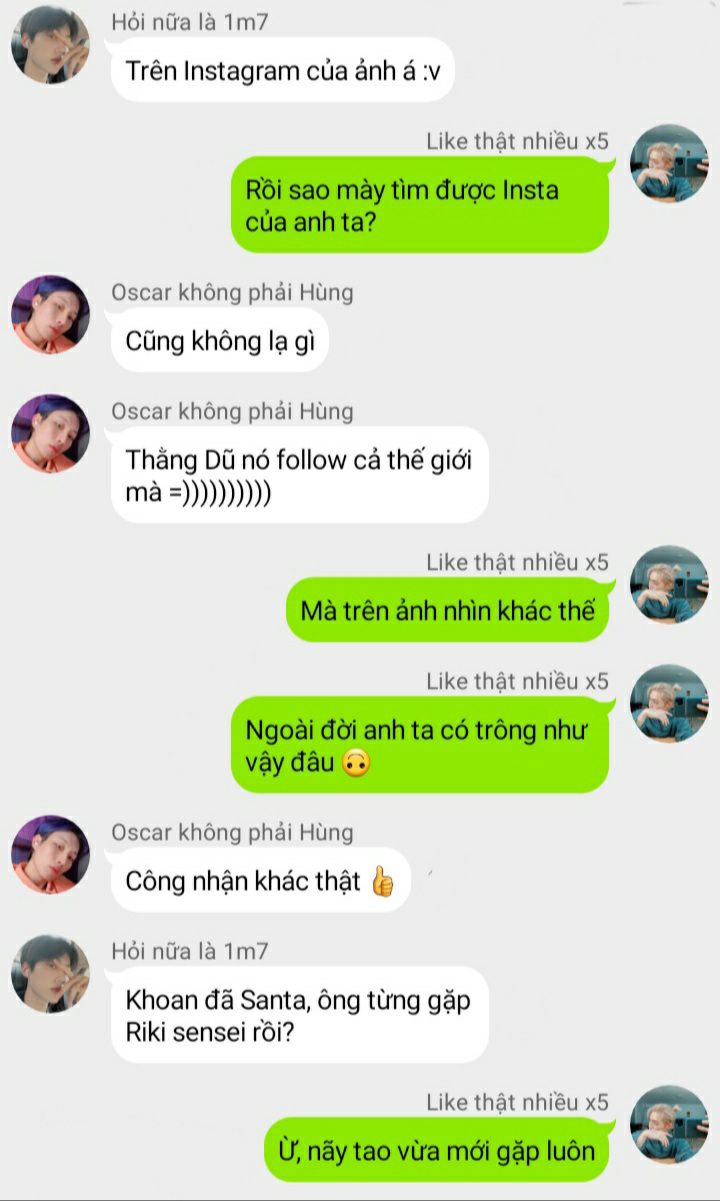Tap avatar beside 'Công nhận khác thật' message
The width and height of the screenshot is (720, 1201).
click(x=50, y=854)
